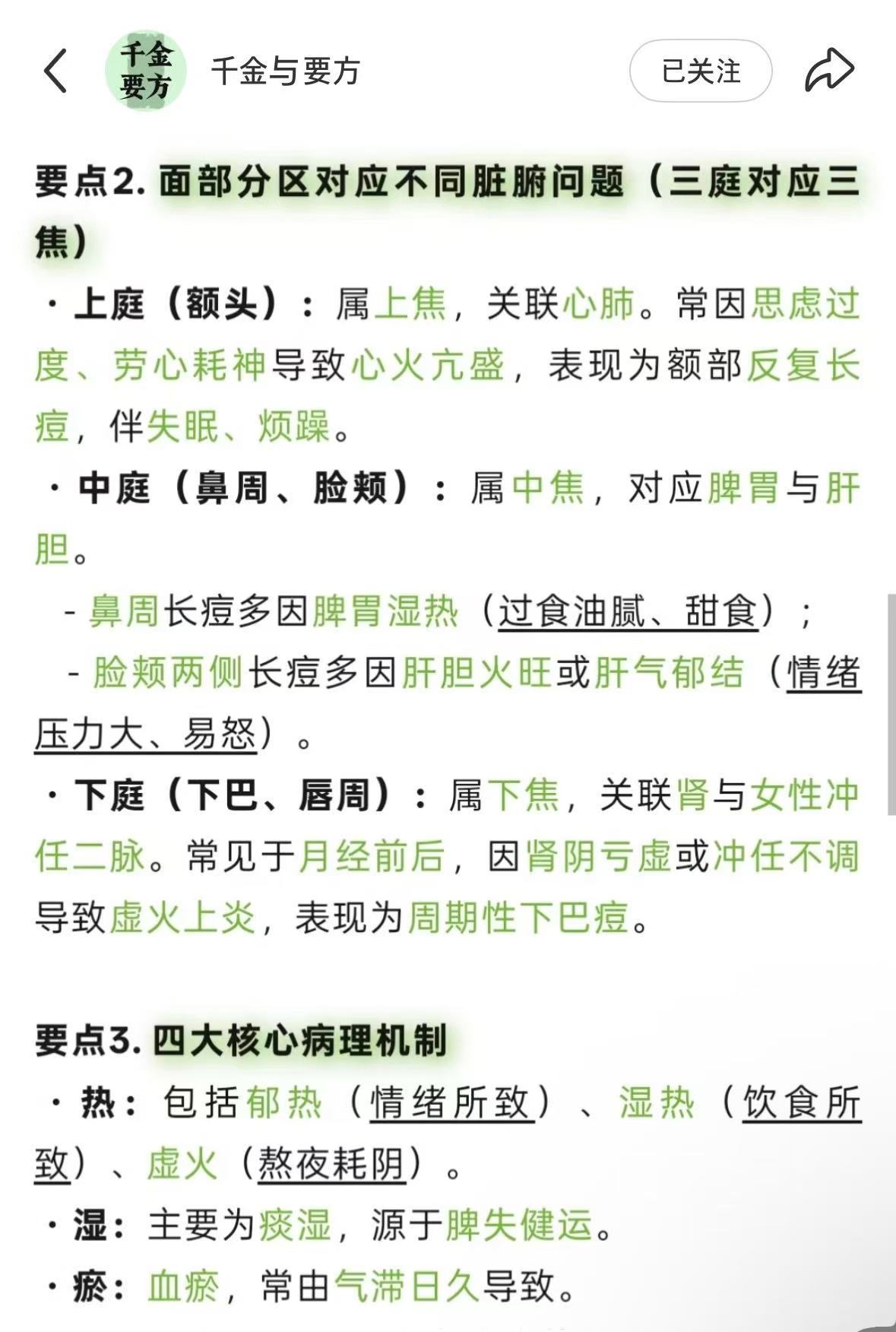Tap the 已关注 following button

(701, 71)
